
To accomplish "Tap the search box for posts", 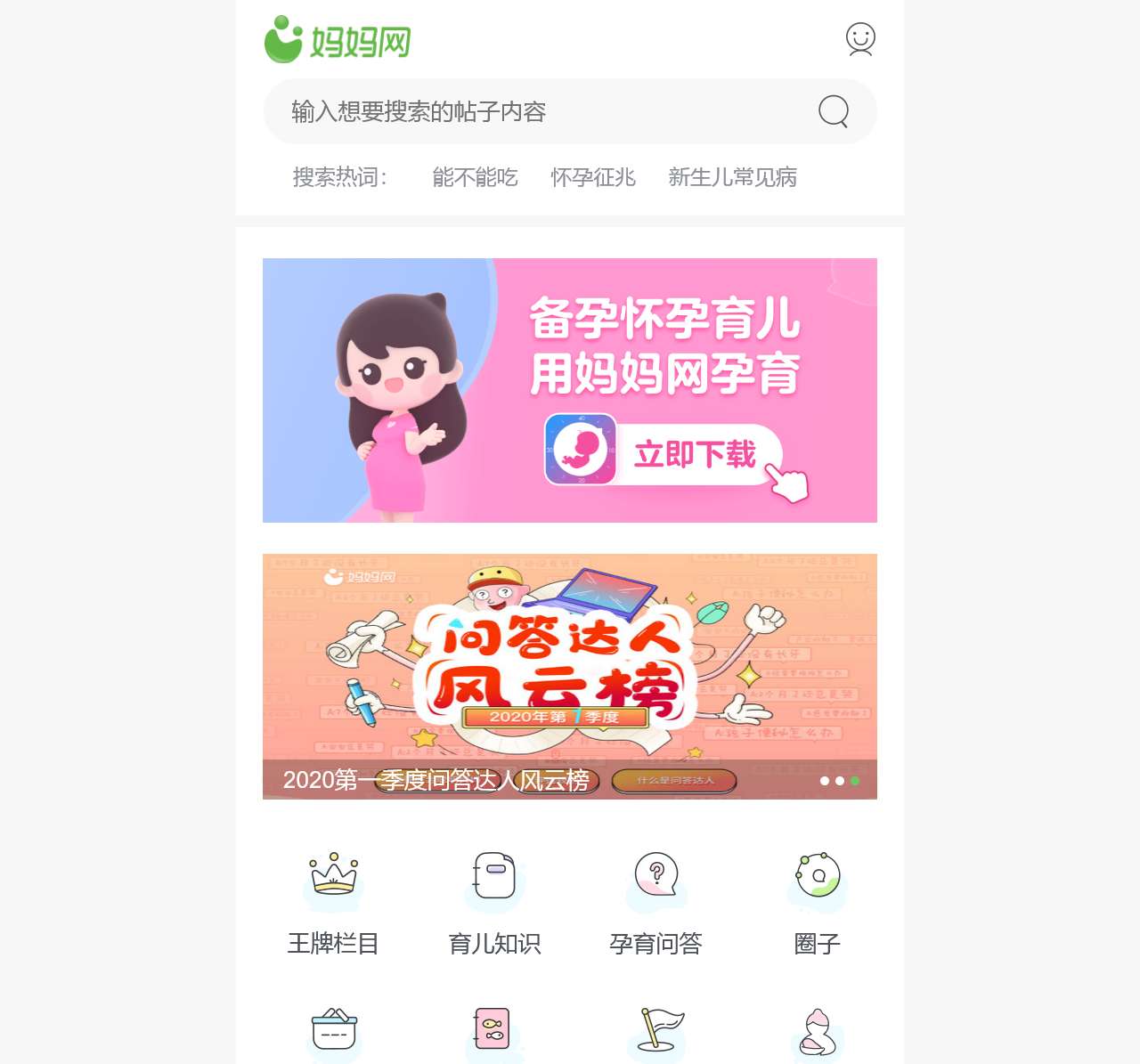I will point(534,112).
